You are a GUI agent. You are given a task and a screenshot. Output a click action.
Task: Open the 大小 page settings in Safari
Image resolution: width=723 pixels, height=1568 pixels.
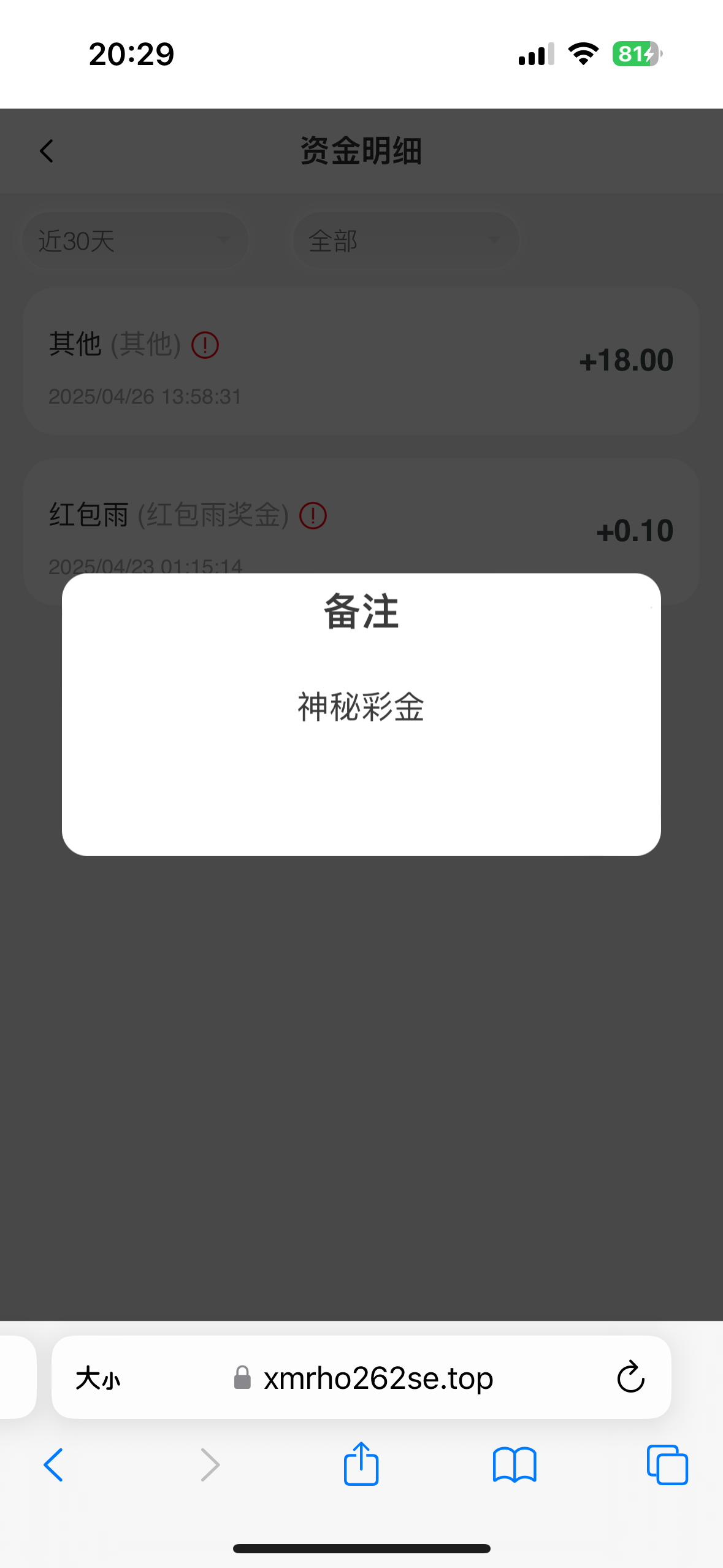[98, 1378]
